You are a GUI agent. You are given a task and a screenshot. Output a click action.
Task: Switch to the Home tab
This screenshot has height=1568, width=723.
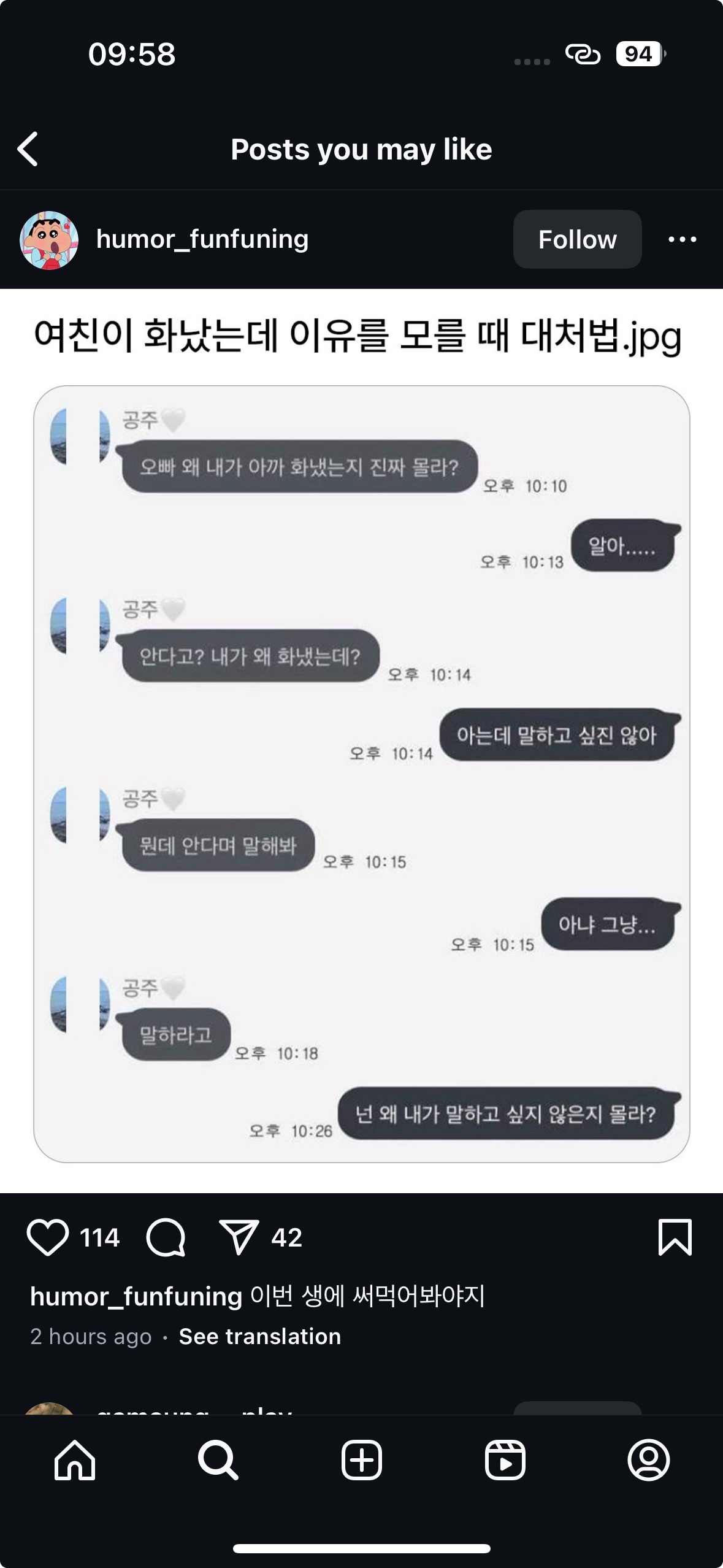[75, 1461]
